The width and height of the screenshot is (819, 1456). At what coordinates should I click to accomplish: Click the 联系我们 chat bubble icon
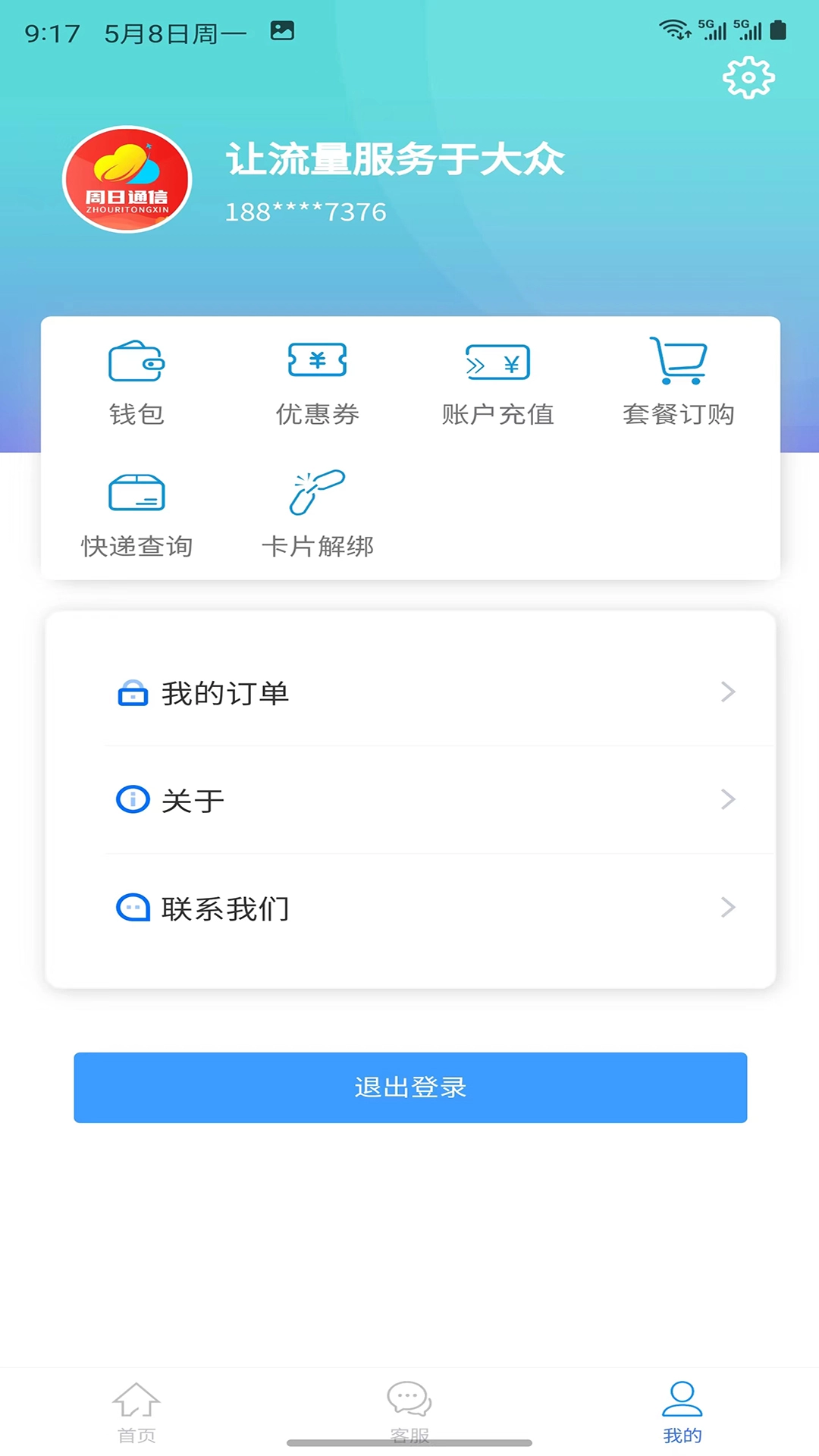point(133,907)
